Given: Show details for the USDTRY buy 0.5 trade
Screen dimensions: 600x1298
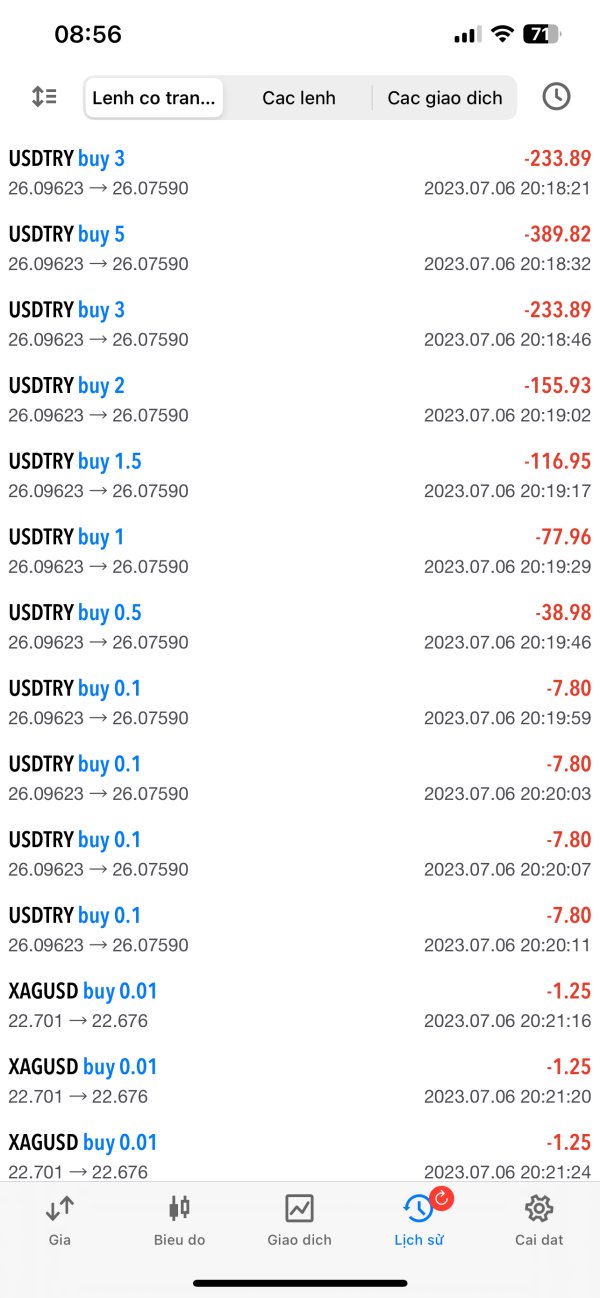Looking at the screenshot, I should pyautogui.click(x=300, y=626).
